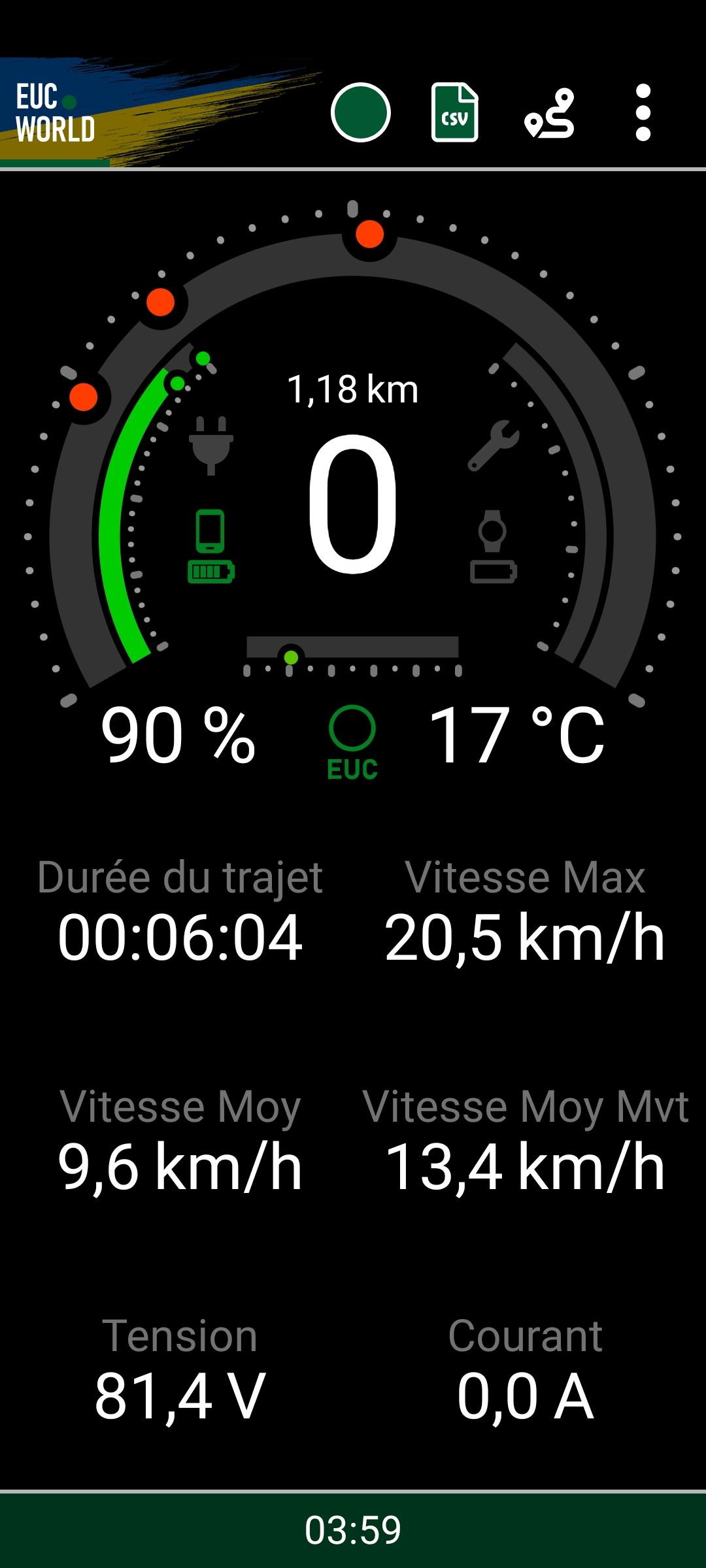The width and height of the screenshot is (706, 1568).
Task: Start CSV data logging
Action: [455, 112]
